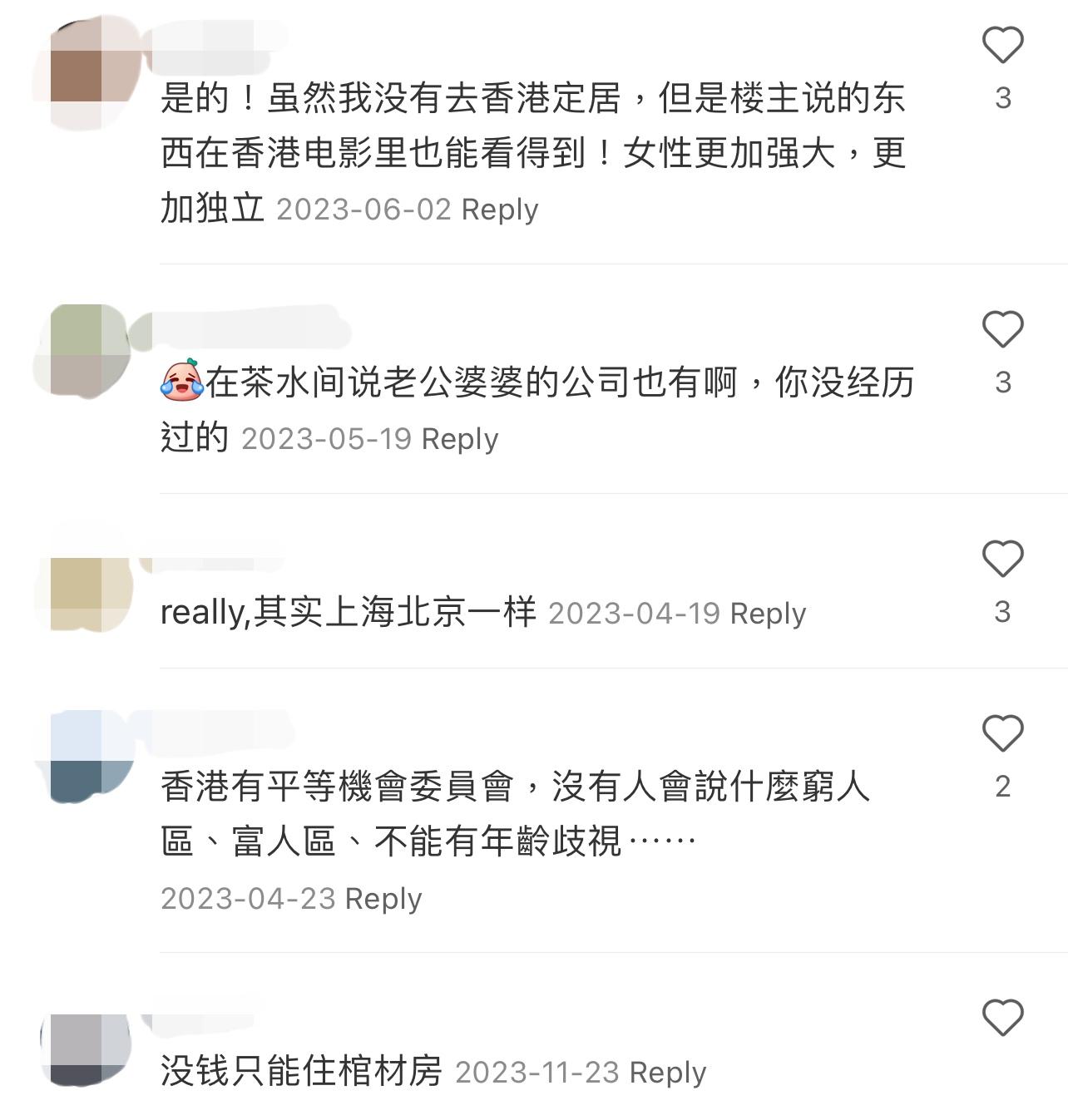Toggle the heart on the bottom comment
The width and height of the screenshot is (1068, 1120).
(1004, 1017)
